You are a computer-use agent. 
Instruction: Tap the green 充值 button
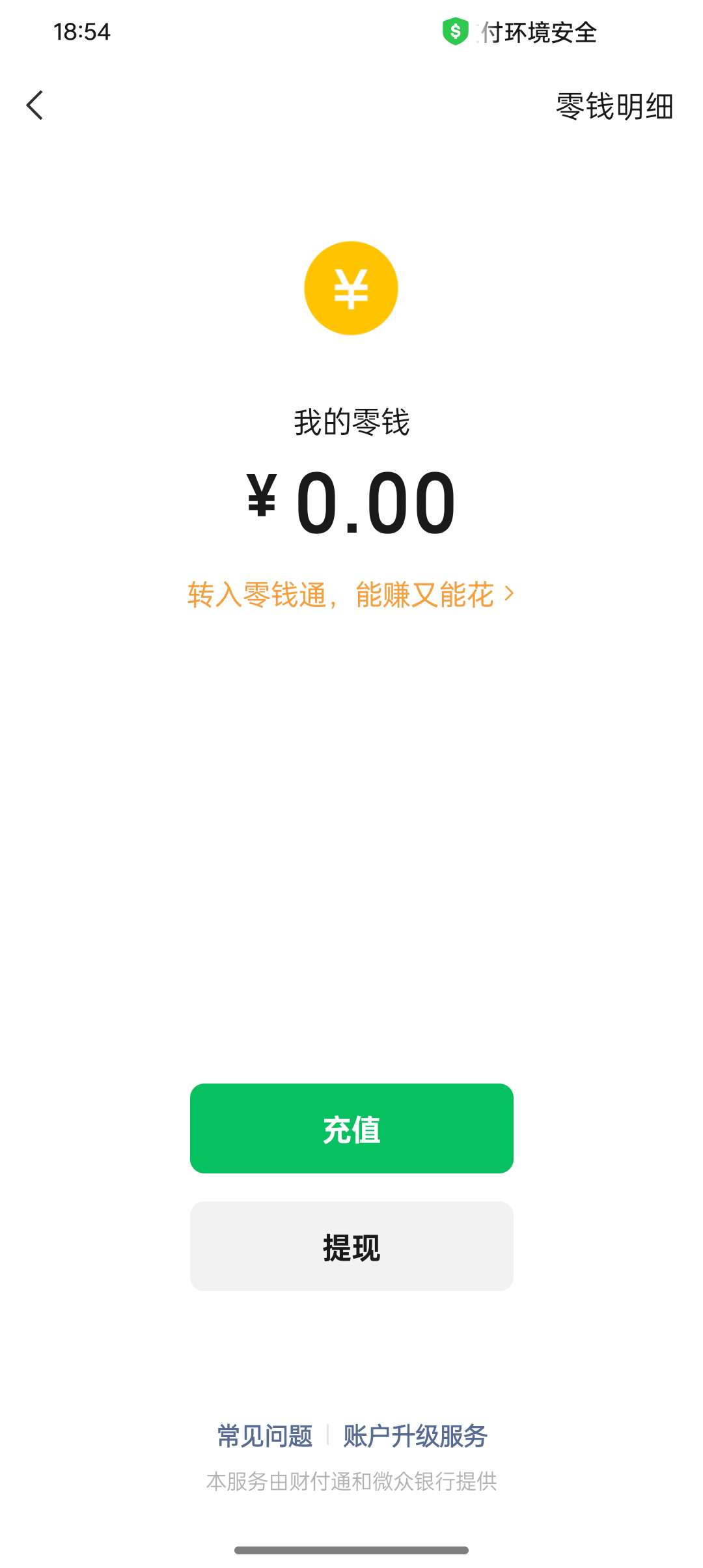pyautogui.click(x=351, y=1128)
